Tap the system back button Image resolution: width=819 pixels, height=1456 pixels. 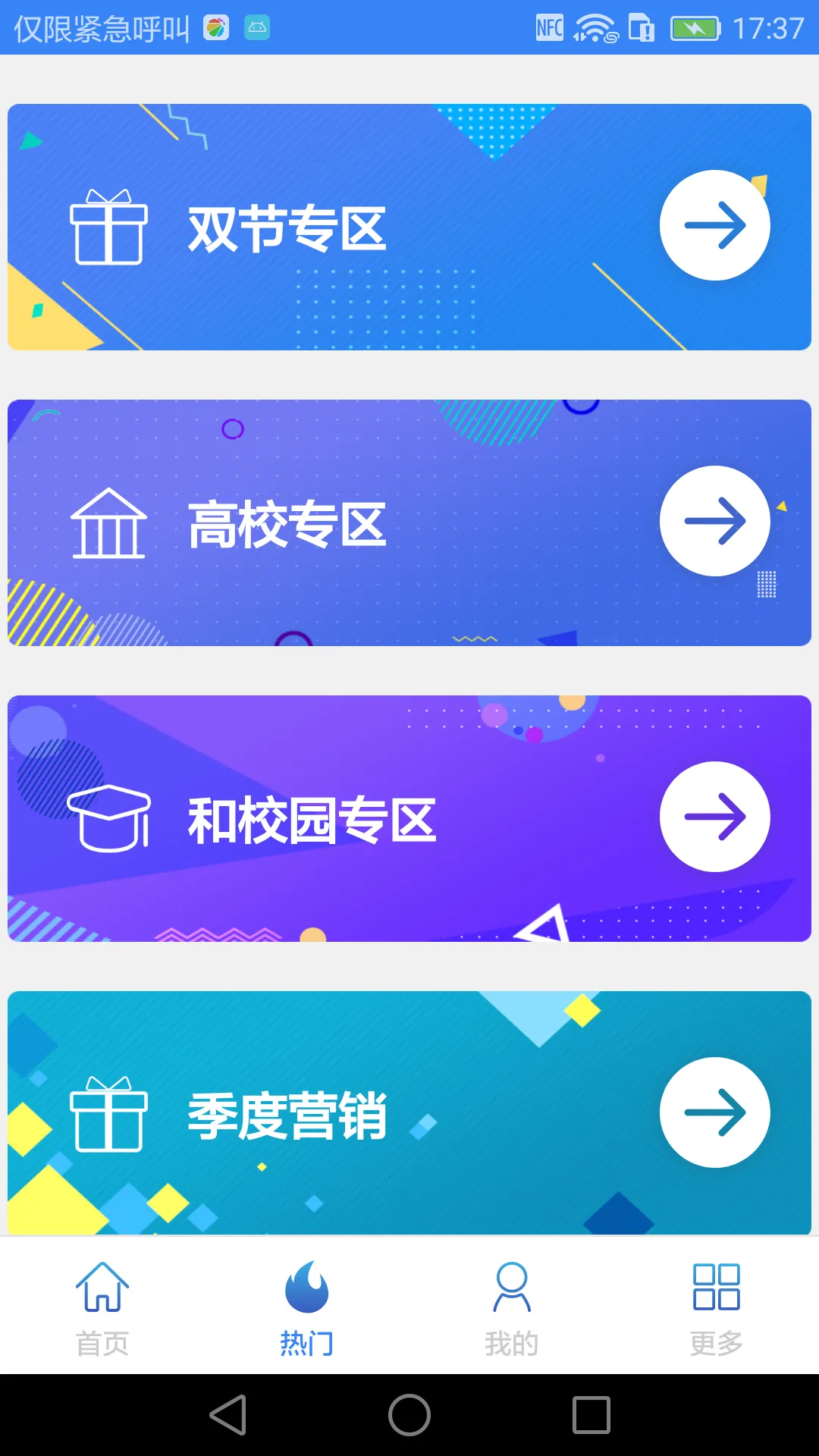point(227,1415)
